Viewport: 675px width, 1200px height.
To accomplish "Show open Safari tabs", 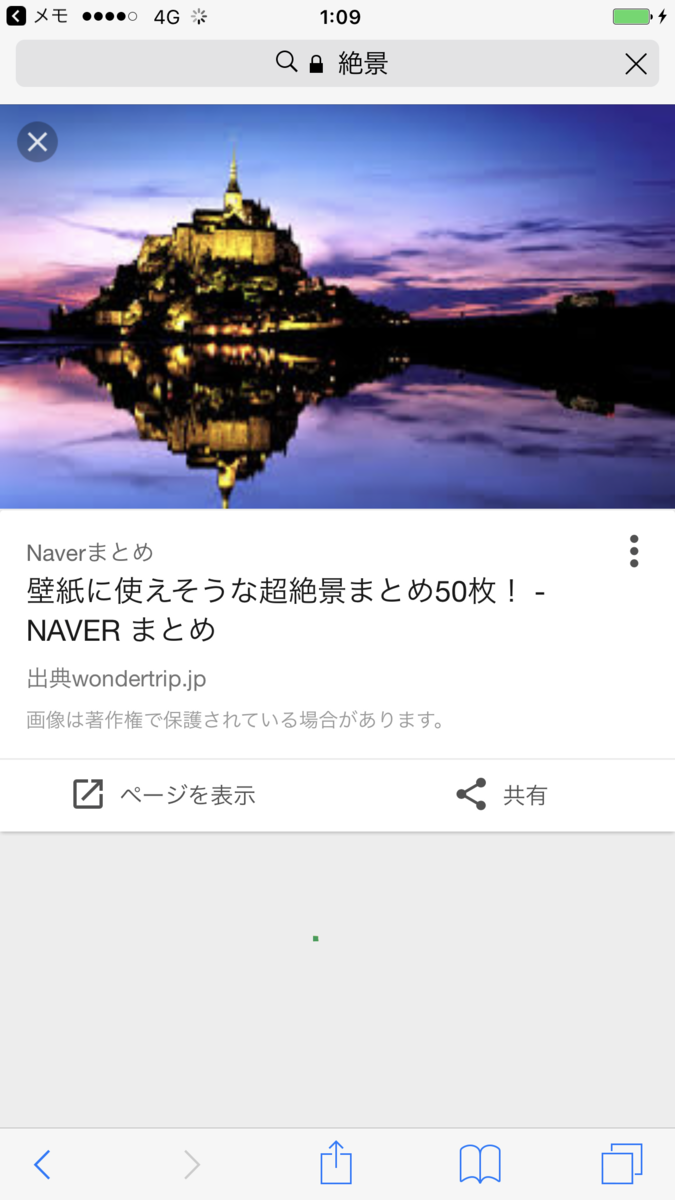I will coord(621,1164).
